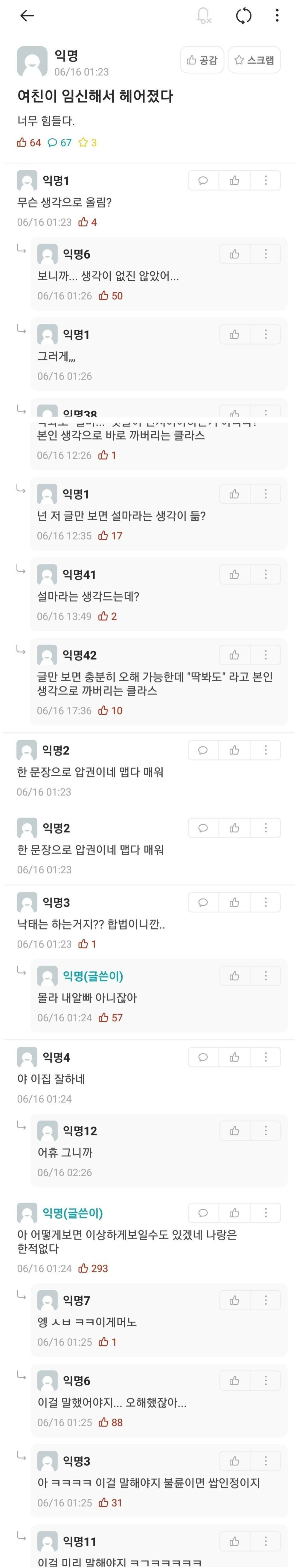299x1568 pixels.
Task: Open options for 익명6's "보니까..." reply
Action: 266,254
